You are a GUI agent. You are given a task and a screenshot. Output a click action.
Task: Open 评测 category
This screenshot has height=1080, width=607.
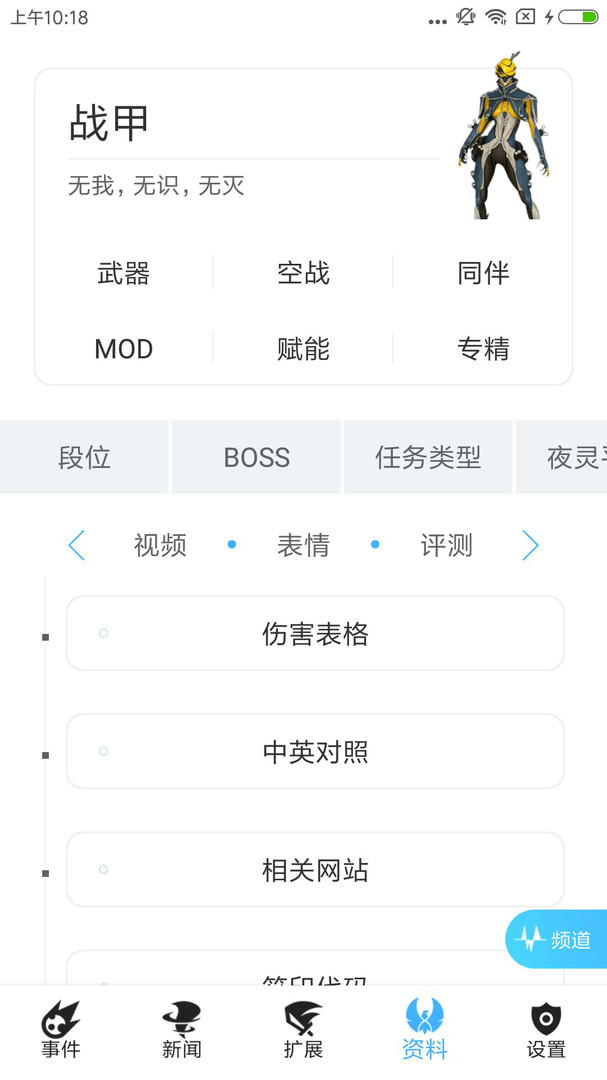446,545
